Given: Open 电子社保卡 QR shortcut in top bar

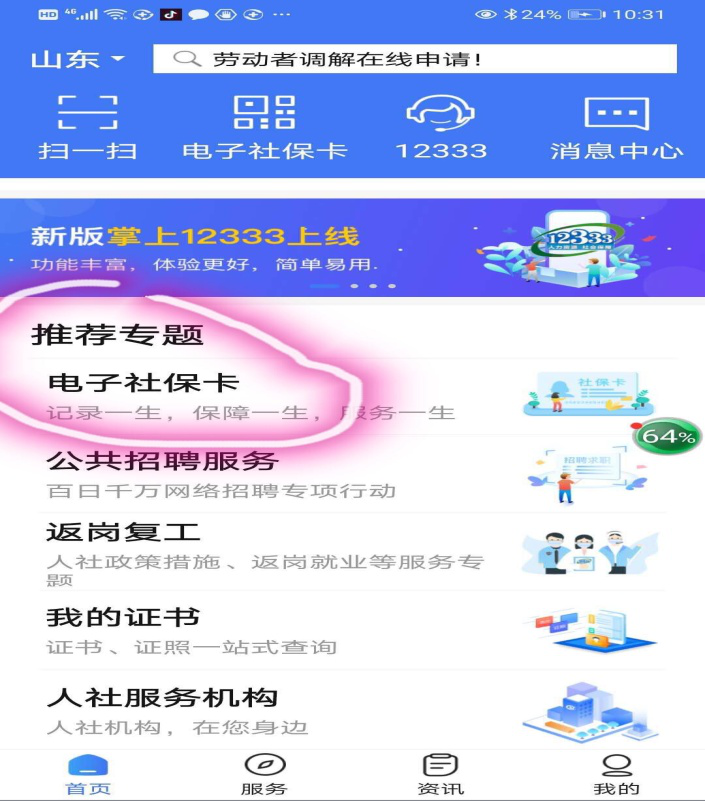Looking at the screenshot, I should coord(264,128).
